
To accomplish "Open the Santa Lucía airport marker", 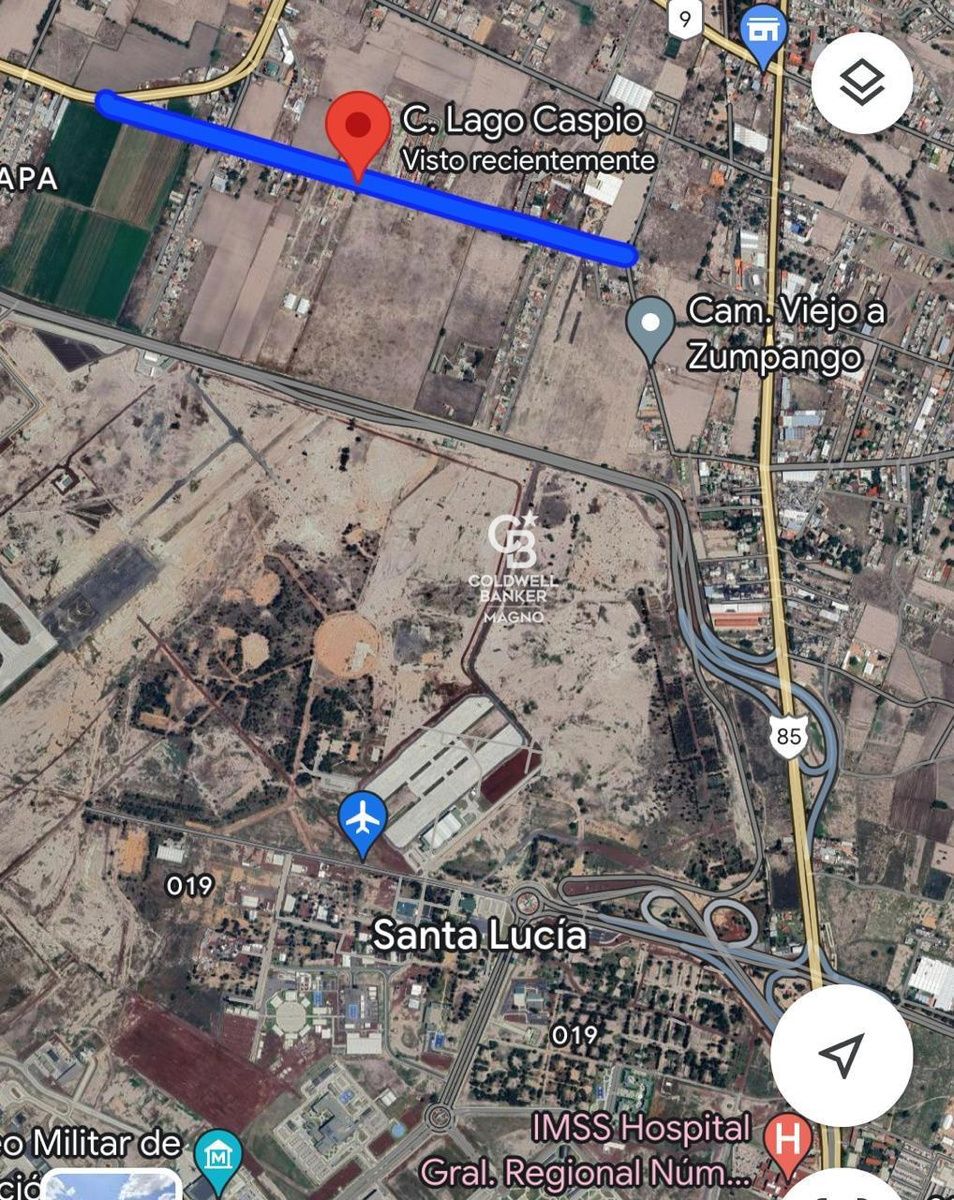I will pyautogui.click(x=363, y=820).
